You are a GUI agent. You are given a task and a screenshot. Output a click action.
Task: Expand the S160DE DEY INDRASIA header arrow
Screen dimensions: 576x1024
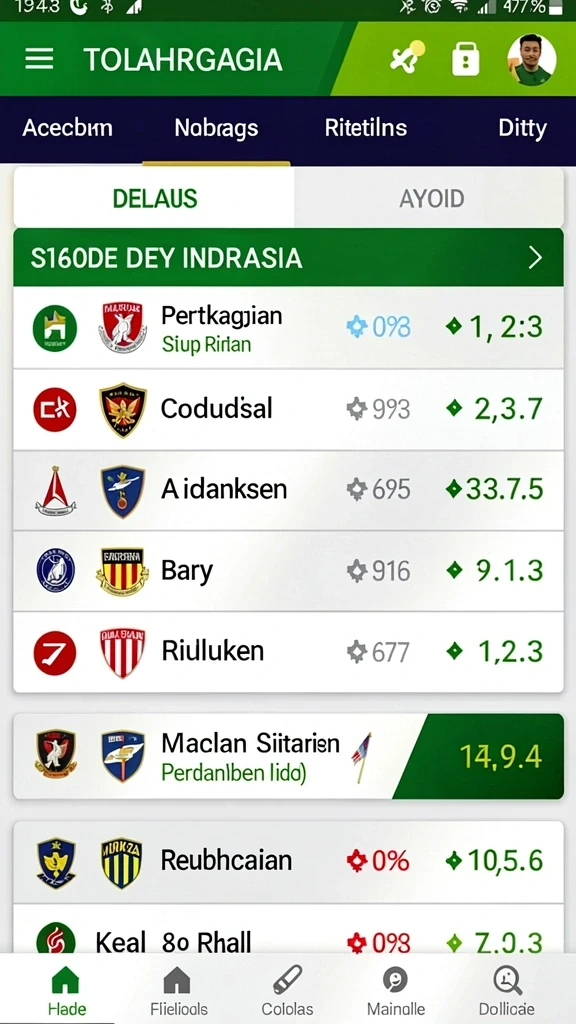(535, 258)
